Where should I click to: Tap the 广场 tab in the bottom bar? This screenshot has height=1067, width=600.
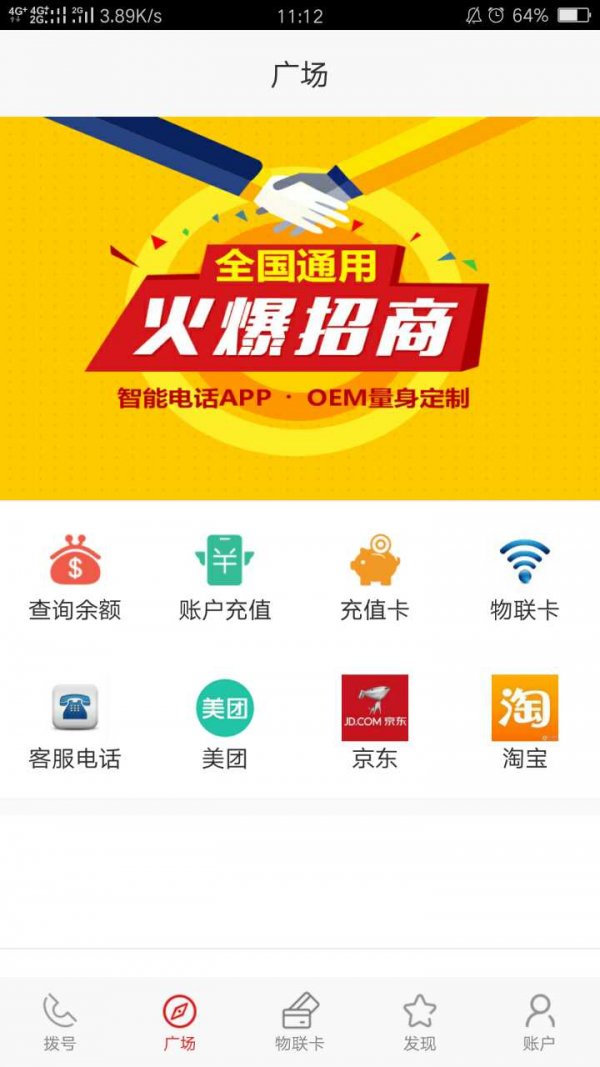point(180,1022)
